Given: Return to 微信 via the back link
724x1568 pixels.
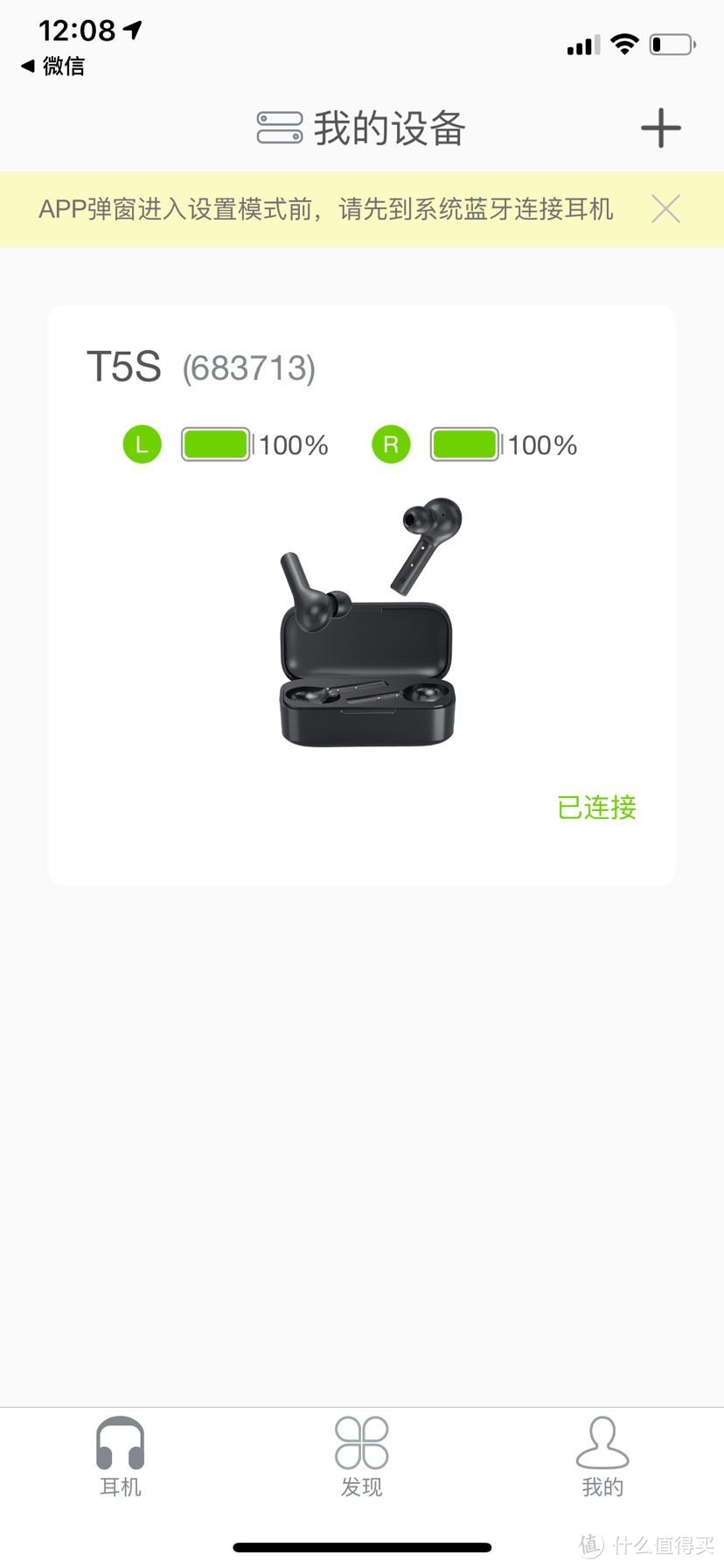Looking at the screenshot, I should point(53,66).
